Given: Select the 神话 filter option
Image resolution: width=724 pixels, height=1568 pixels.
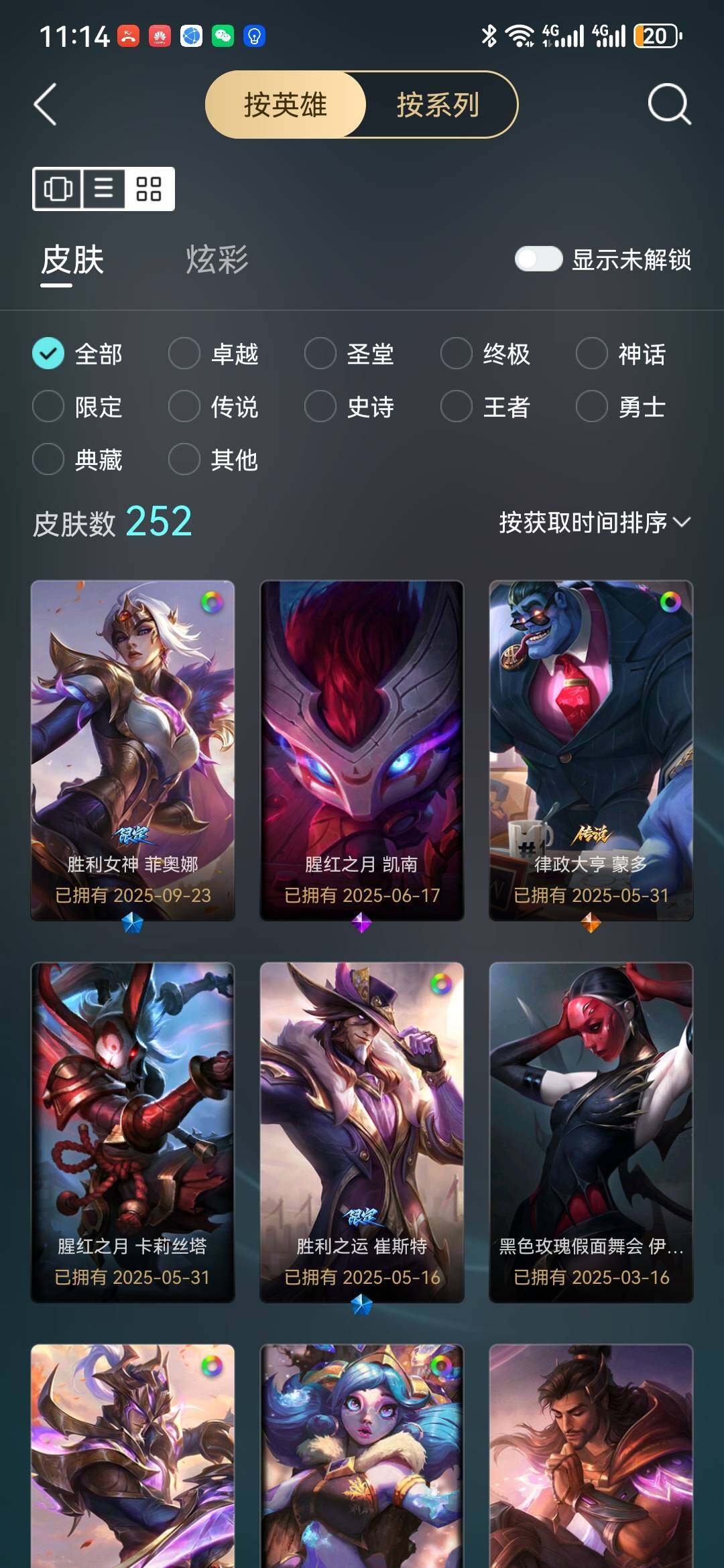Looking at the screenshot, I should pyautogui.click(x=621, y=354).
